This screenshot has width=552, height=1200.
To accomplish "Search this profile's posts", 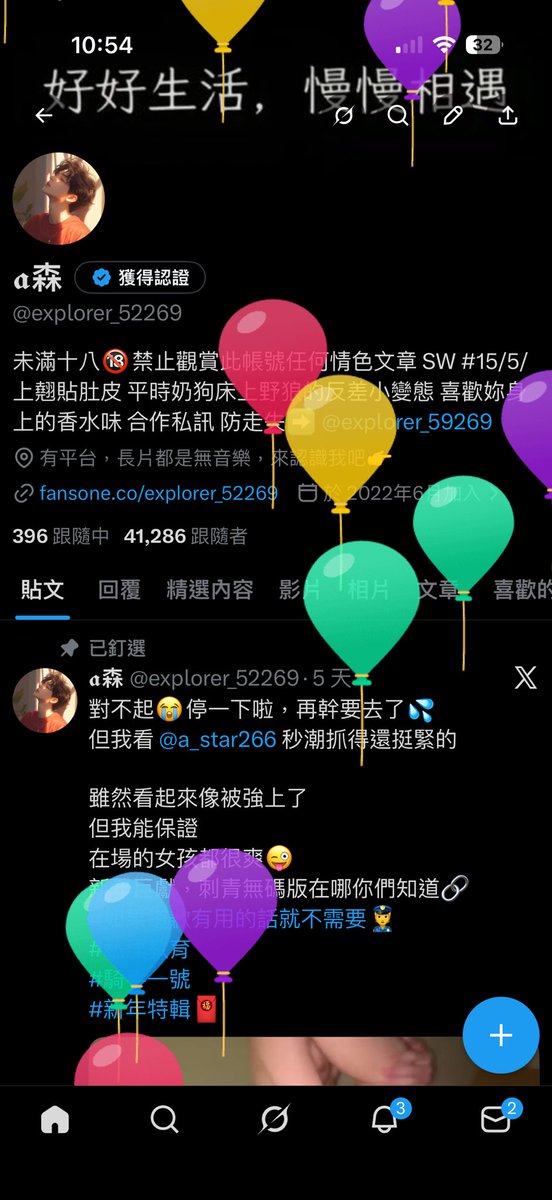I will (x=398, y=116).
